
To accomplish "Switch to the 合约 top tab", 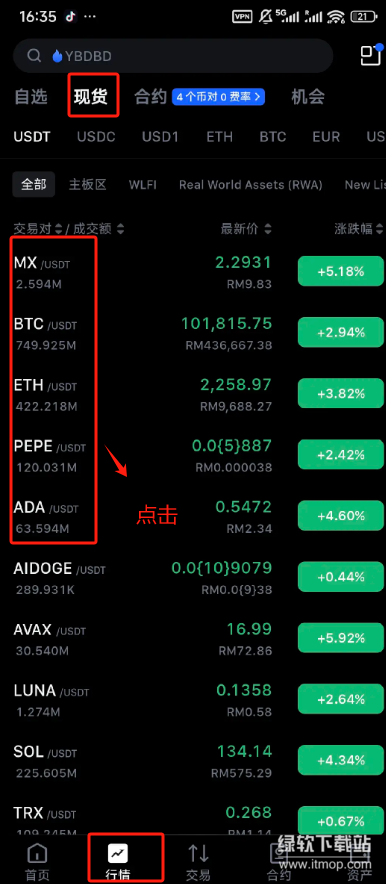I will point(150,96).
